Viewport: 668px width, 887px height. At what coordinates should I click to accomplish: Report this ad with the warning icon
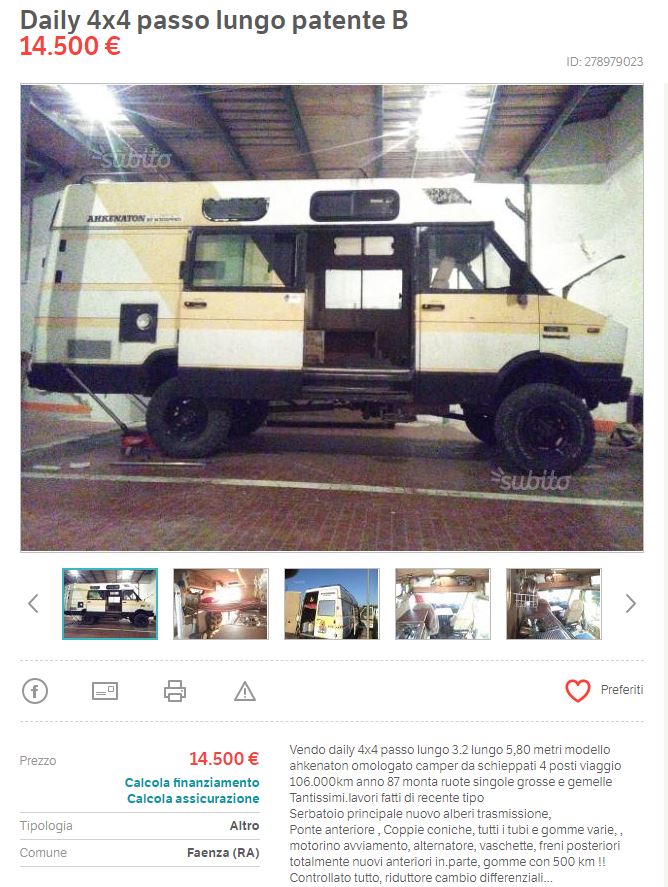tap(245, 691)
